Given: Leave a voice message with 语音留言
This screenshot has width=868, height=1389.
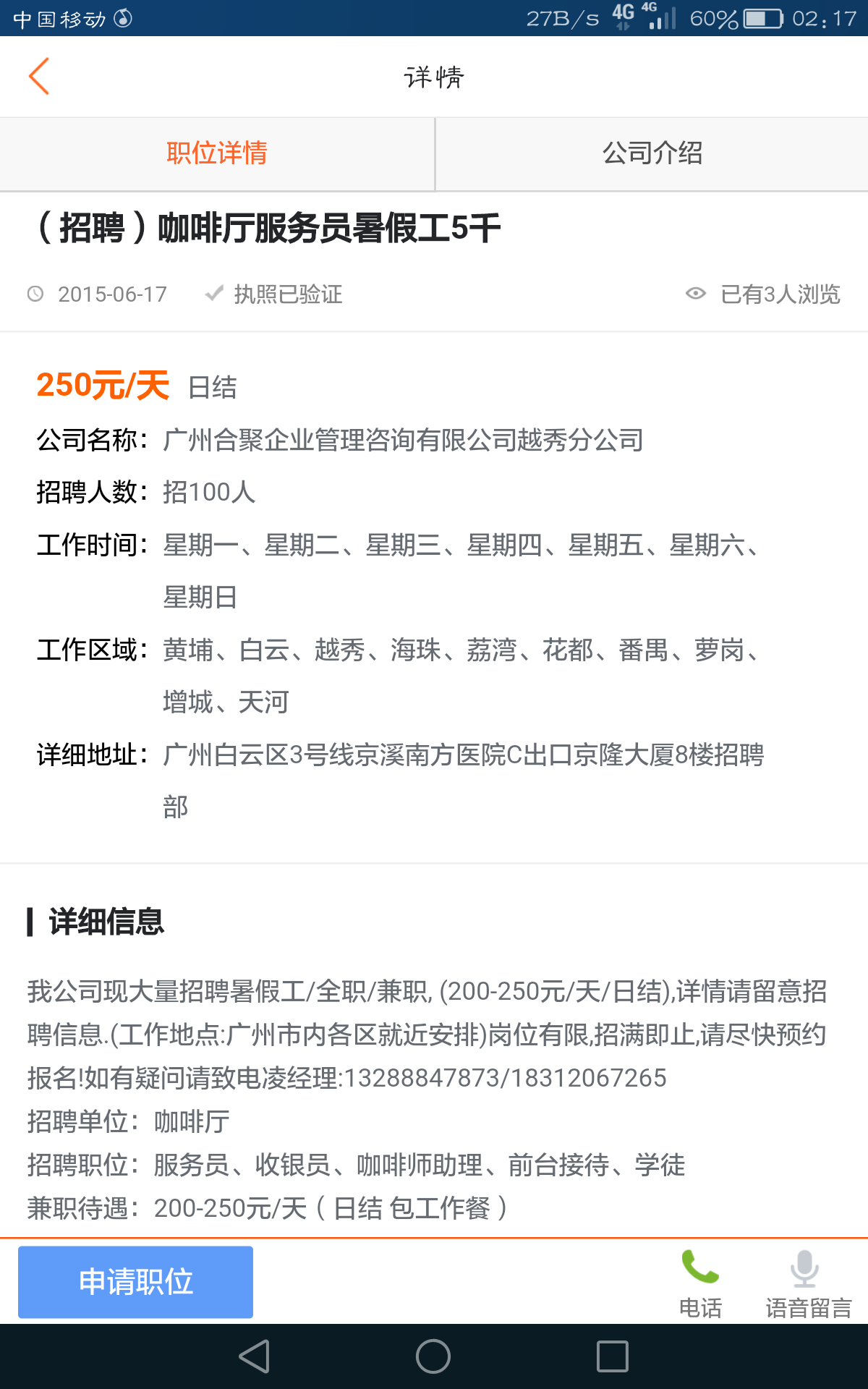Looking at the screenshot, I should pos(807,1283).
